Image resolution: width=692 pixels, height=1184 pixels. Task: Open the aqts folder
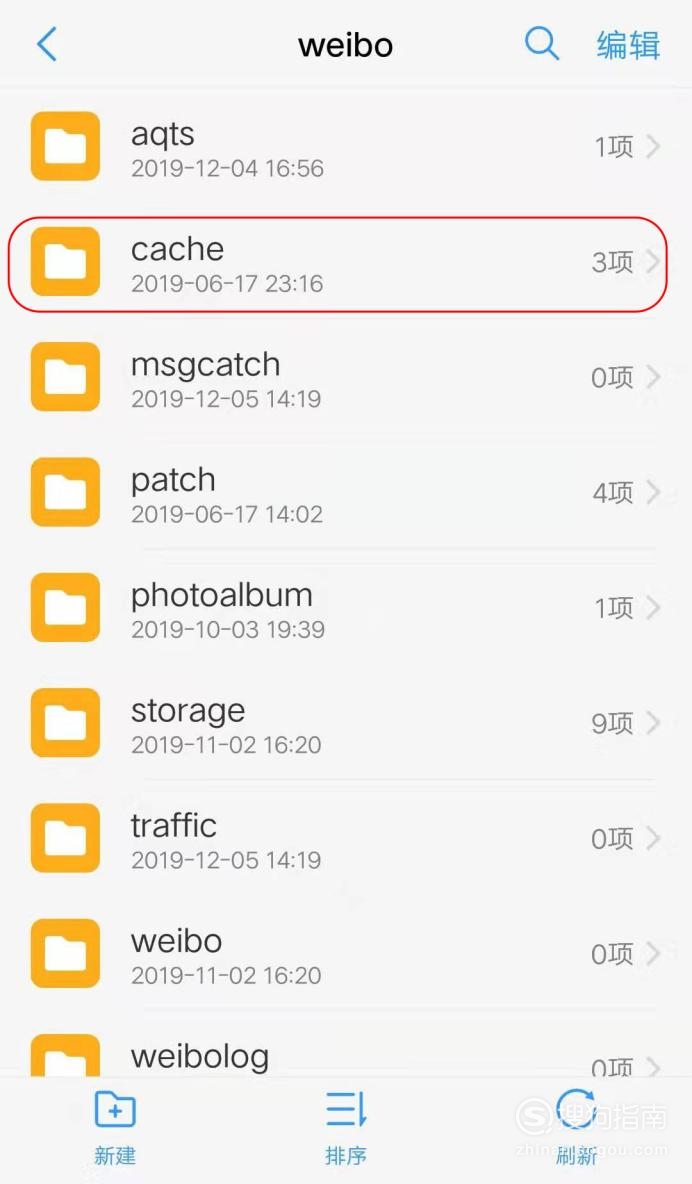coord(346,146)
